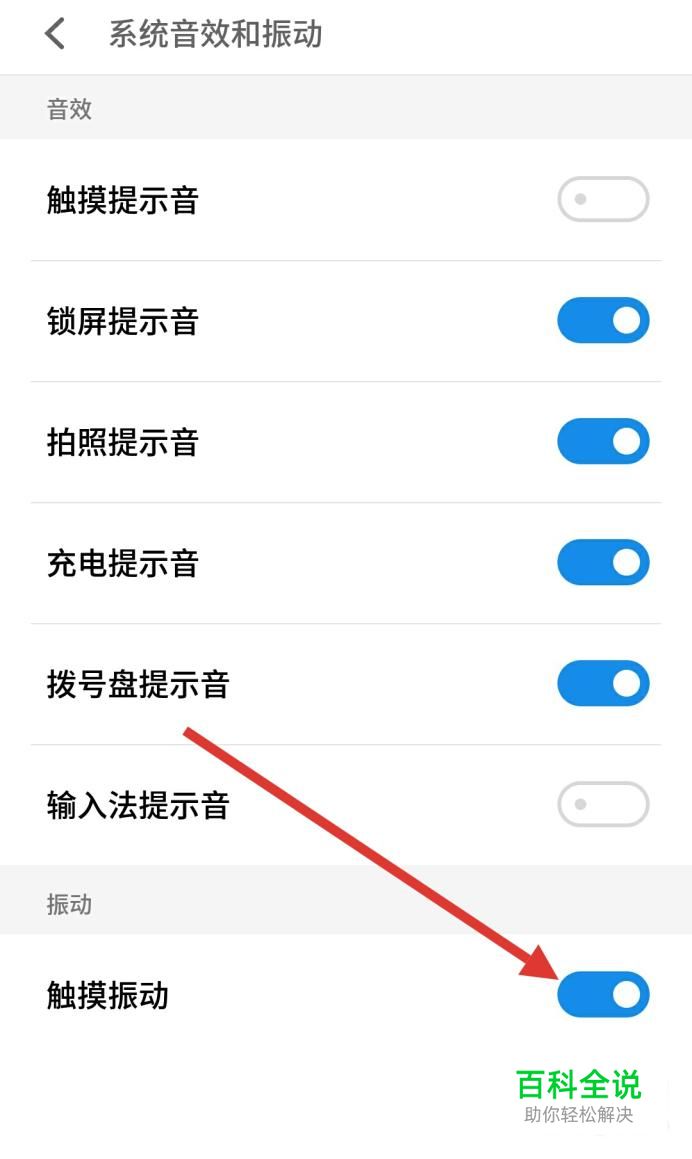Screen dimensions: 692x1159
Task: Switch off 拨号盘提示音
Action: [x=603, y=683]
